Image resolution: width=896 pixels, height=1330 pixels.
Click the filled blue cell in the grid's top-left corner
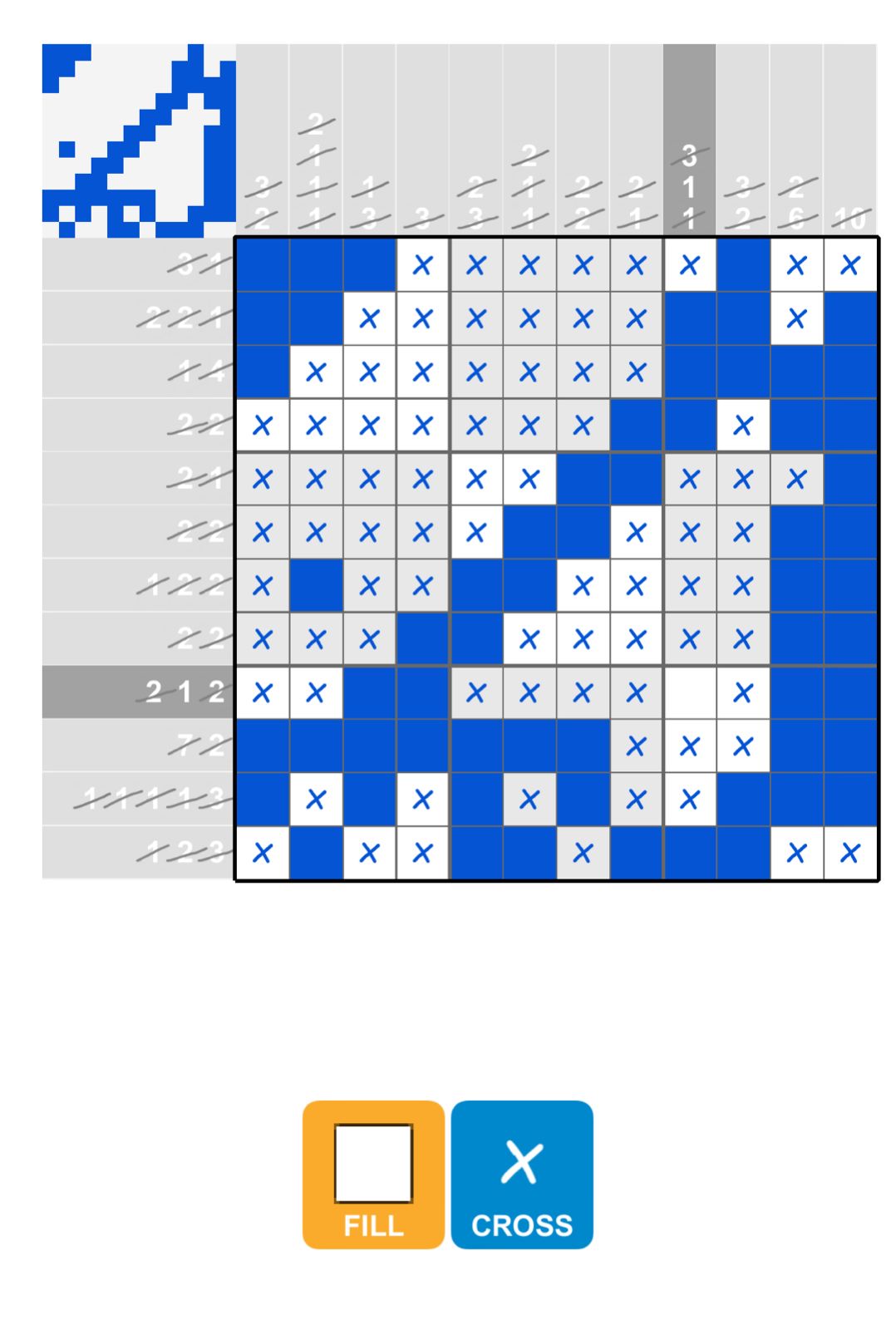coord(262,264)
